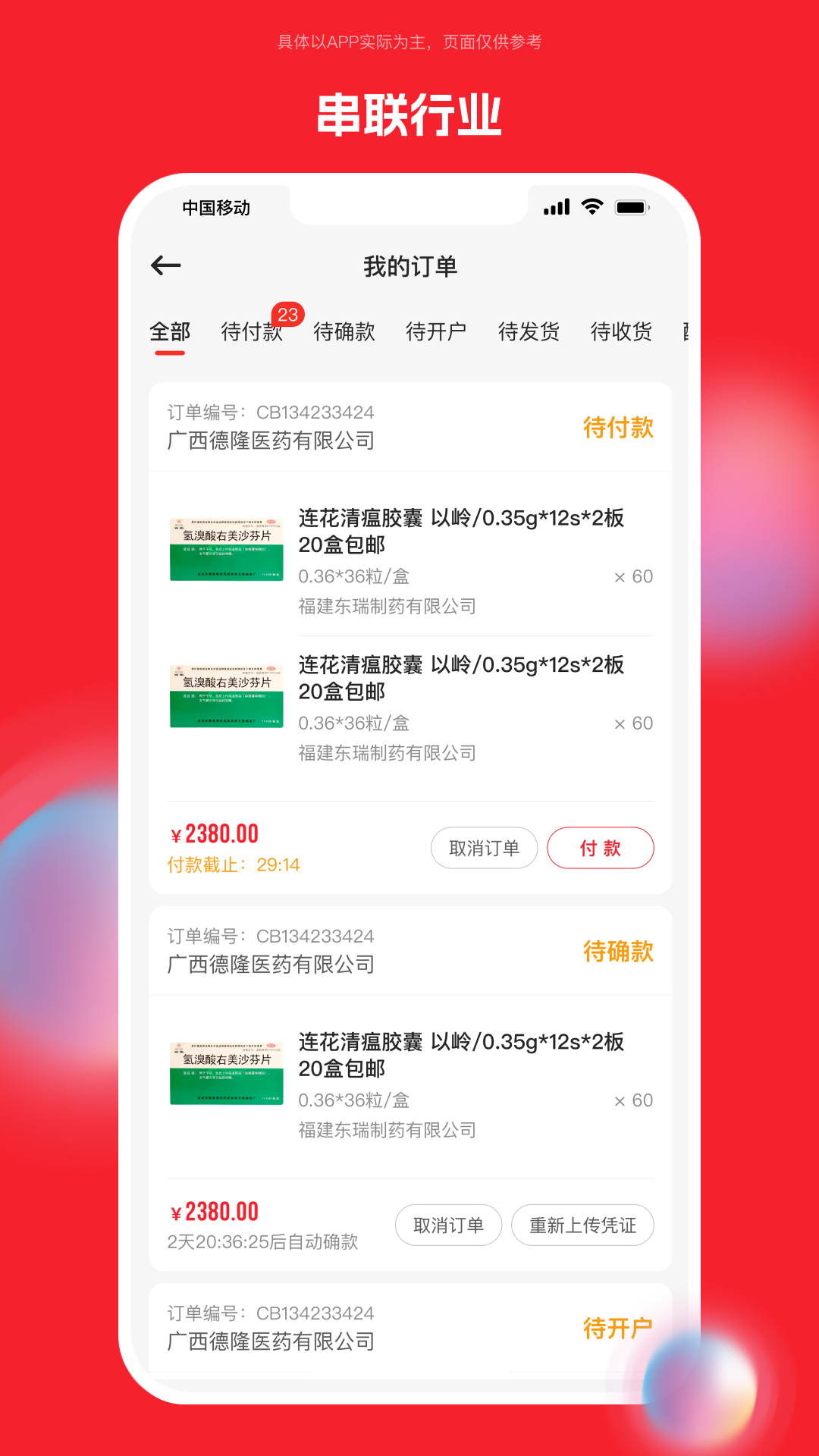Tap the Wi-Fi status icon
The image size is (819, 1456).
pos(590,206)
